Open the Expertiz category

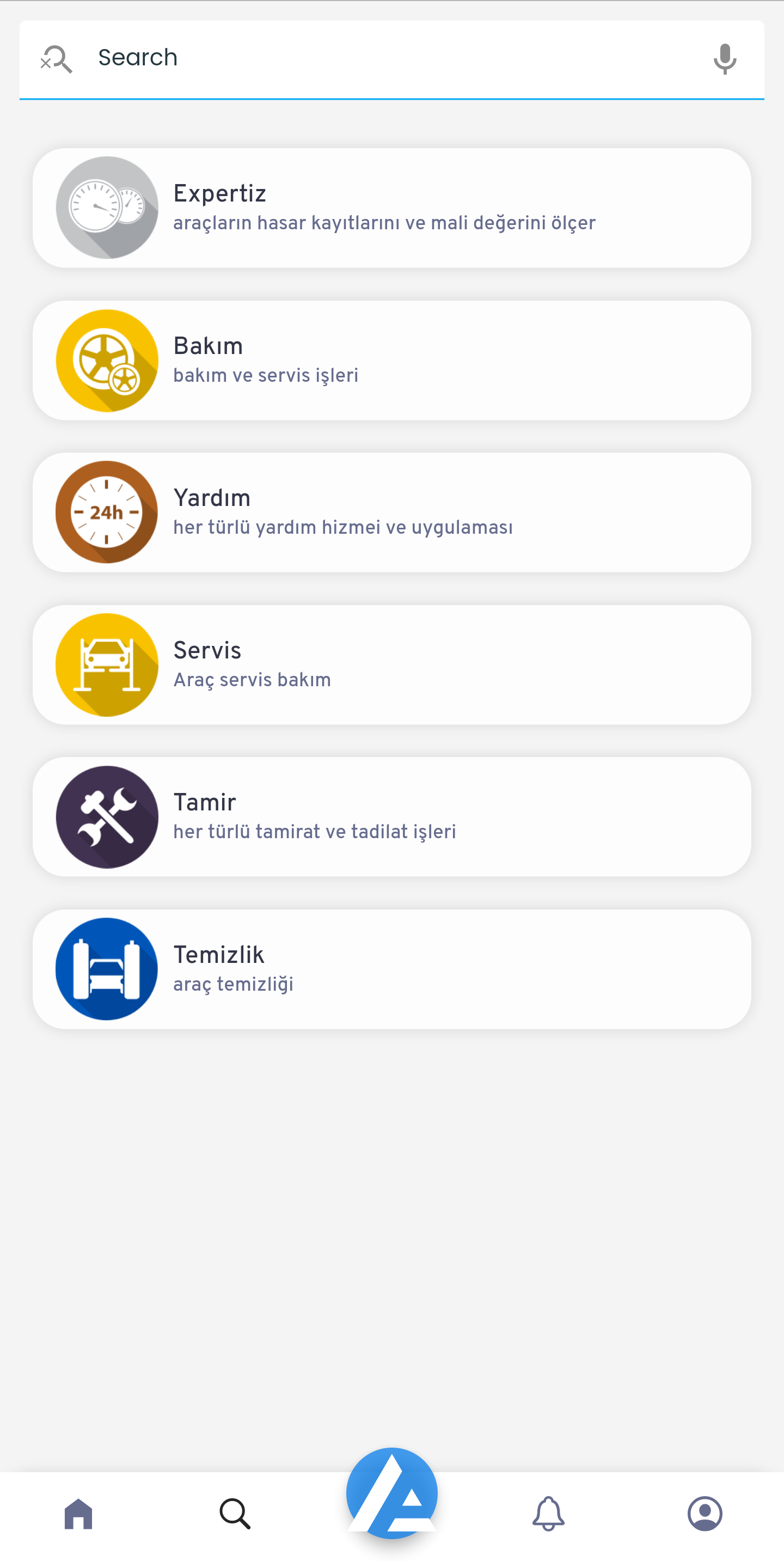(391, 208)
